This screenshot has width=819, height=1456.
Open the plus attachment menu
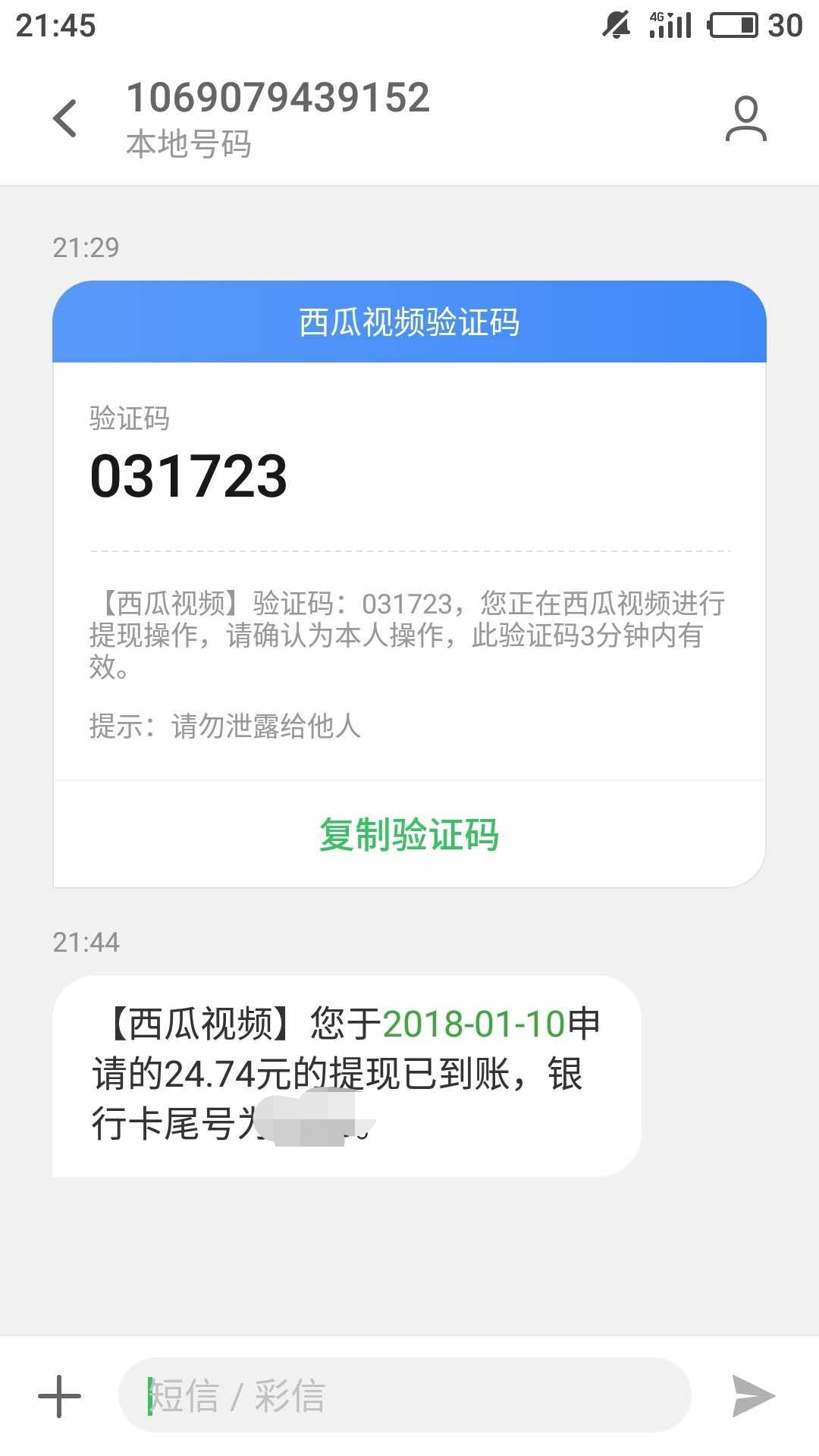point(59,1396)
